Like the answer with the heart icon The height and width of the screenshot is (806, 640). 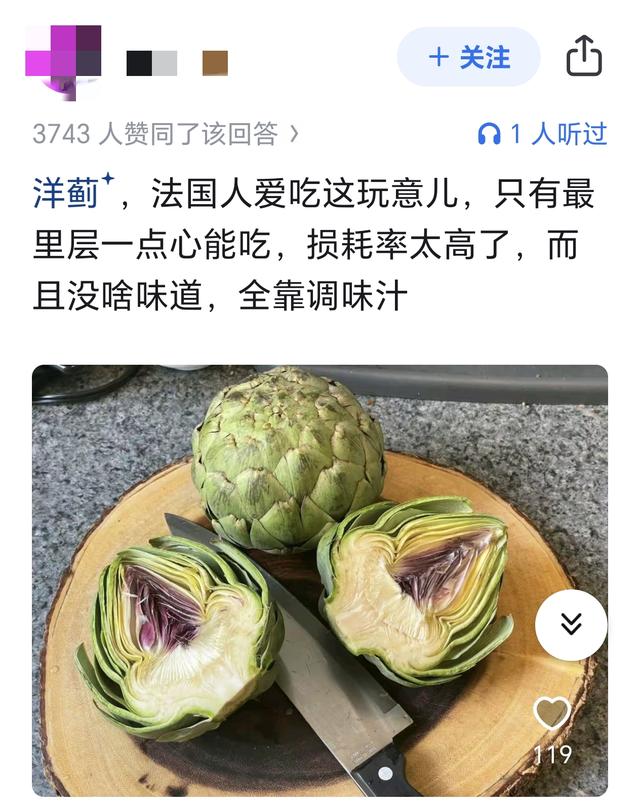click(552, 714)
